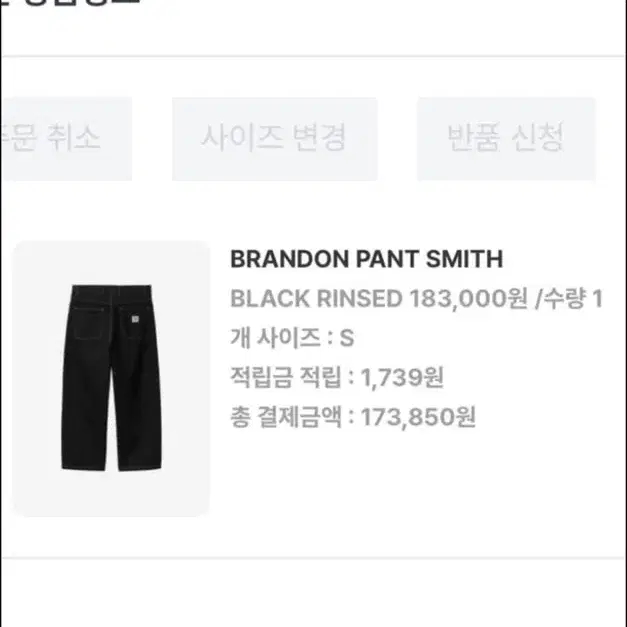Request a return via 반품 신청
Screen dimensions: 627x627
tap(506, 139)
